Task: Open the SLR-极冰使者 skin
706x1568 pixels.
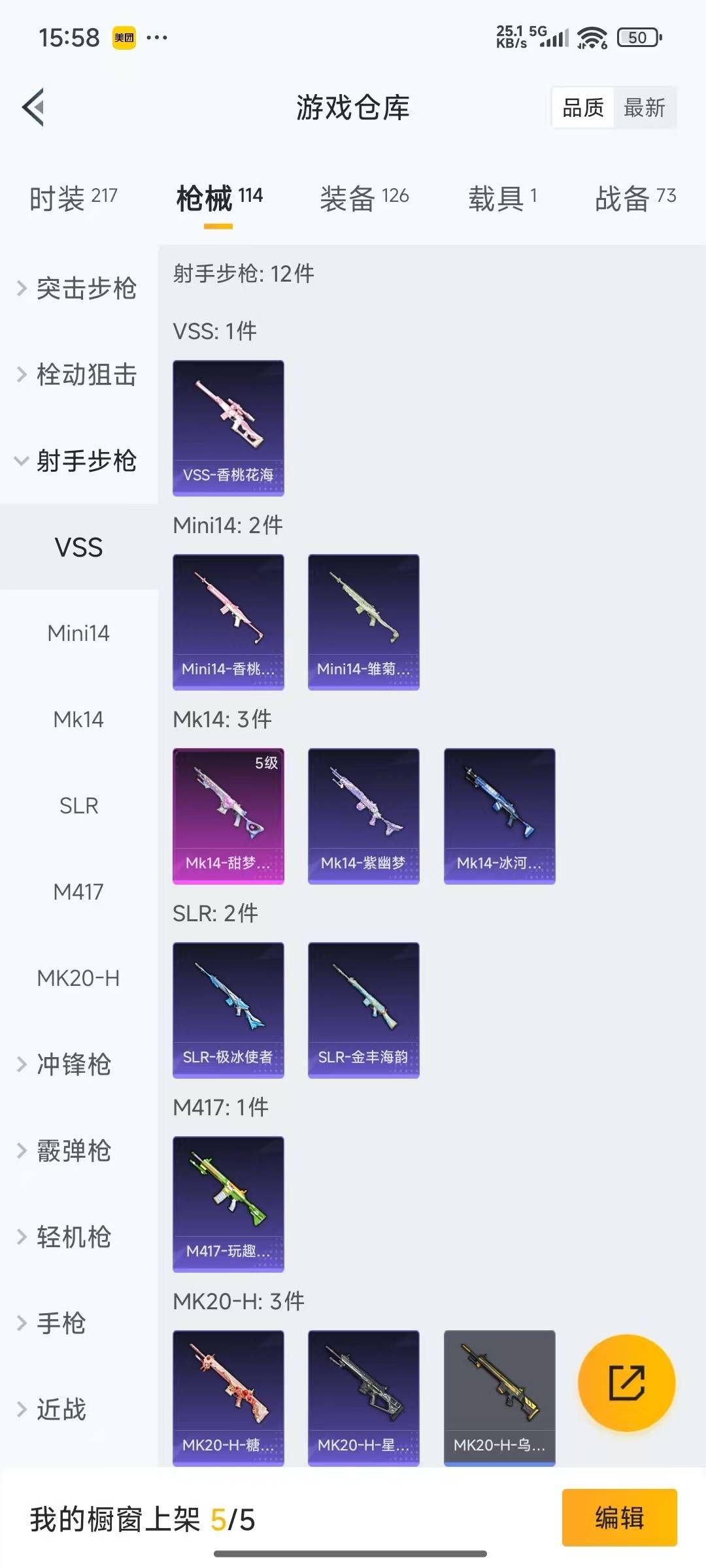Action: pos(228,1010)
